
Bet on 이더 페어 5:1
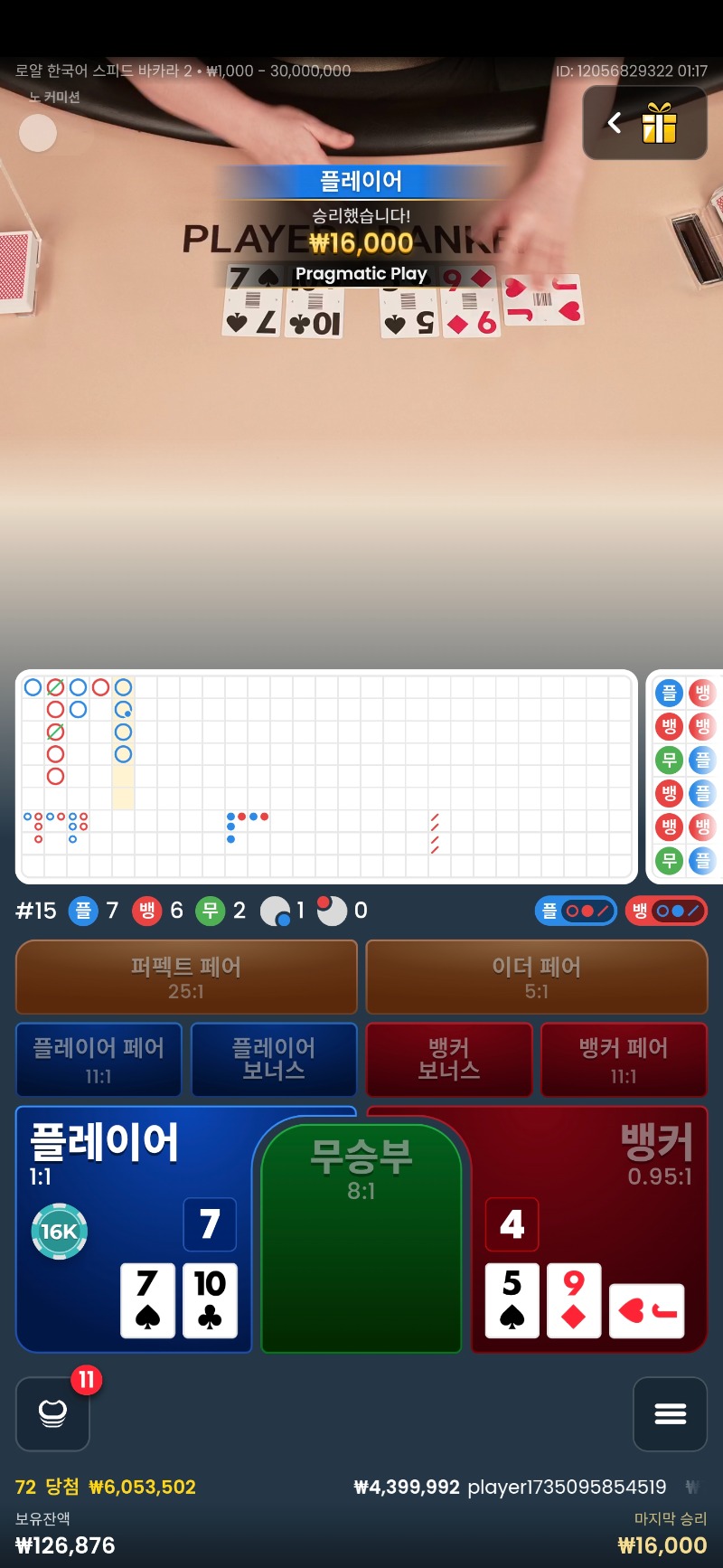(536, 978)
